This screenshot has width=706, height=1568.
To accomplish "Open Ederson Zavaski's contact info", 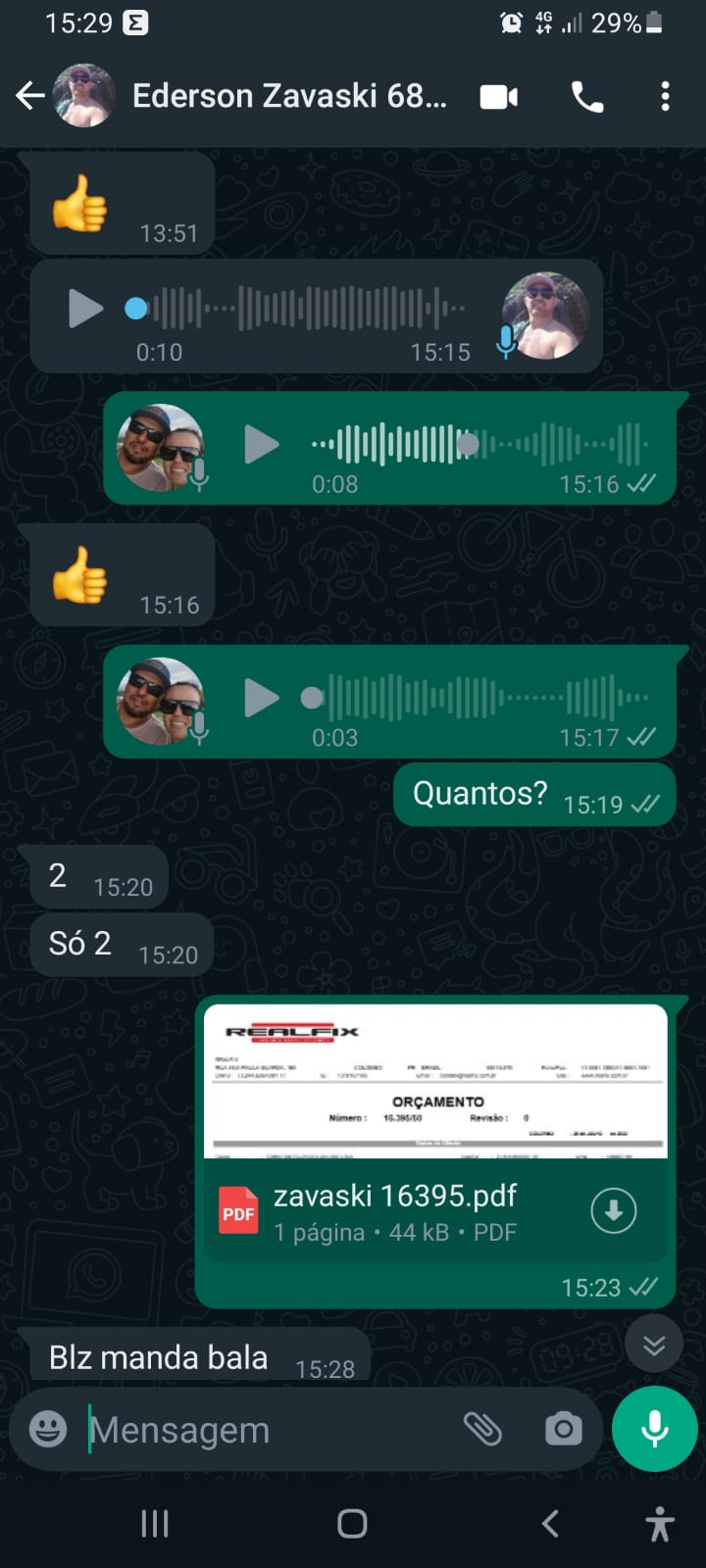I will 289,96.
